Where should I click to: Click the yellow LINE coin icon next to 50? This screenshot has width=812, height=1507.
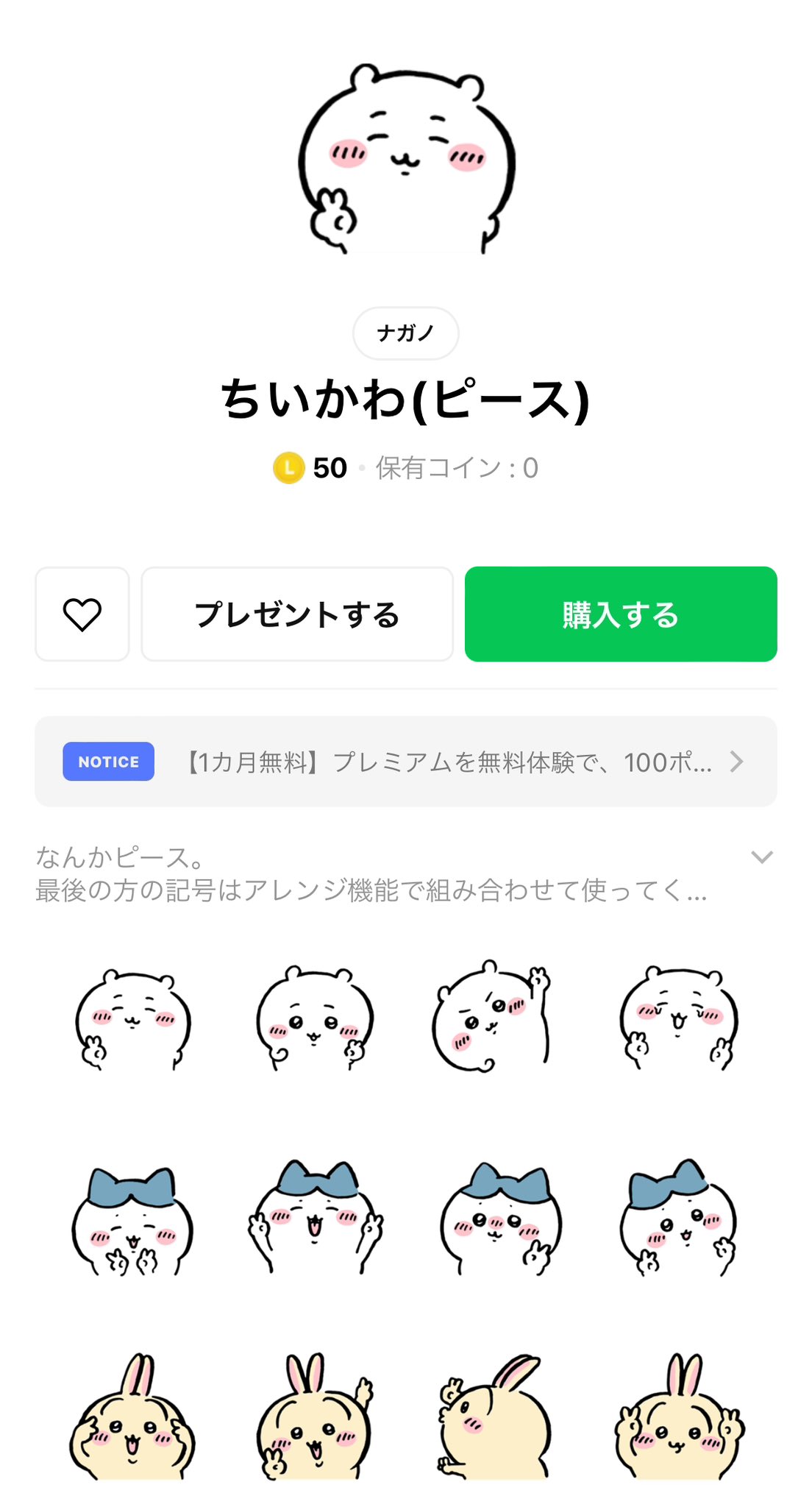coord(290,468)
